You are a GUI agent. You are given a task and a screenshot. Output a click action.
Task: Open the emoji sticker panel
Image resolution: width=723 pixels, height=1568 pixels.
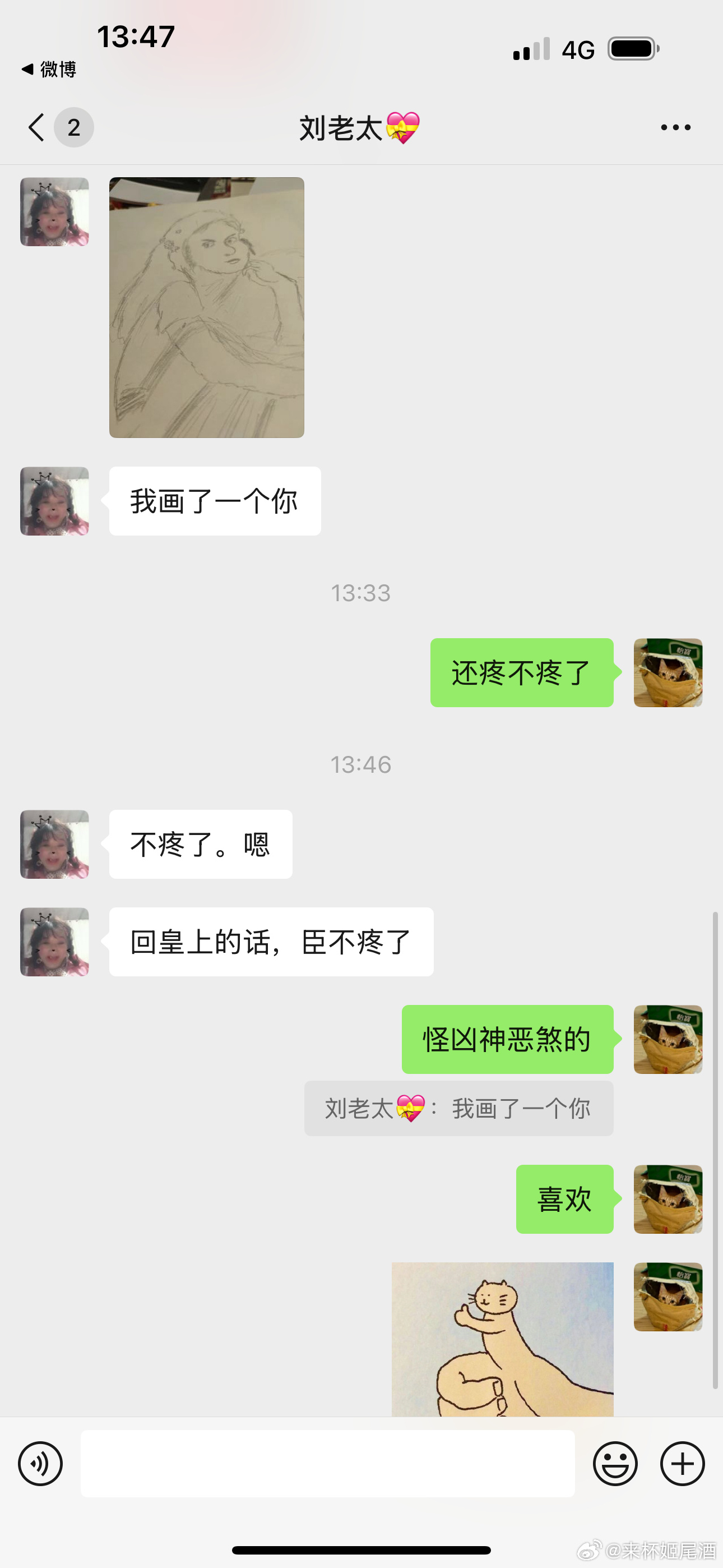click(x=615, y=1463)
